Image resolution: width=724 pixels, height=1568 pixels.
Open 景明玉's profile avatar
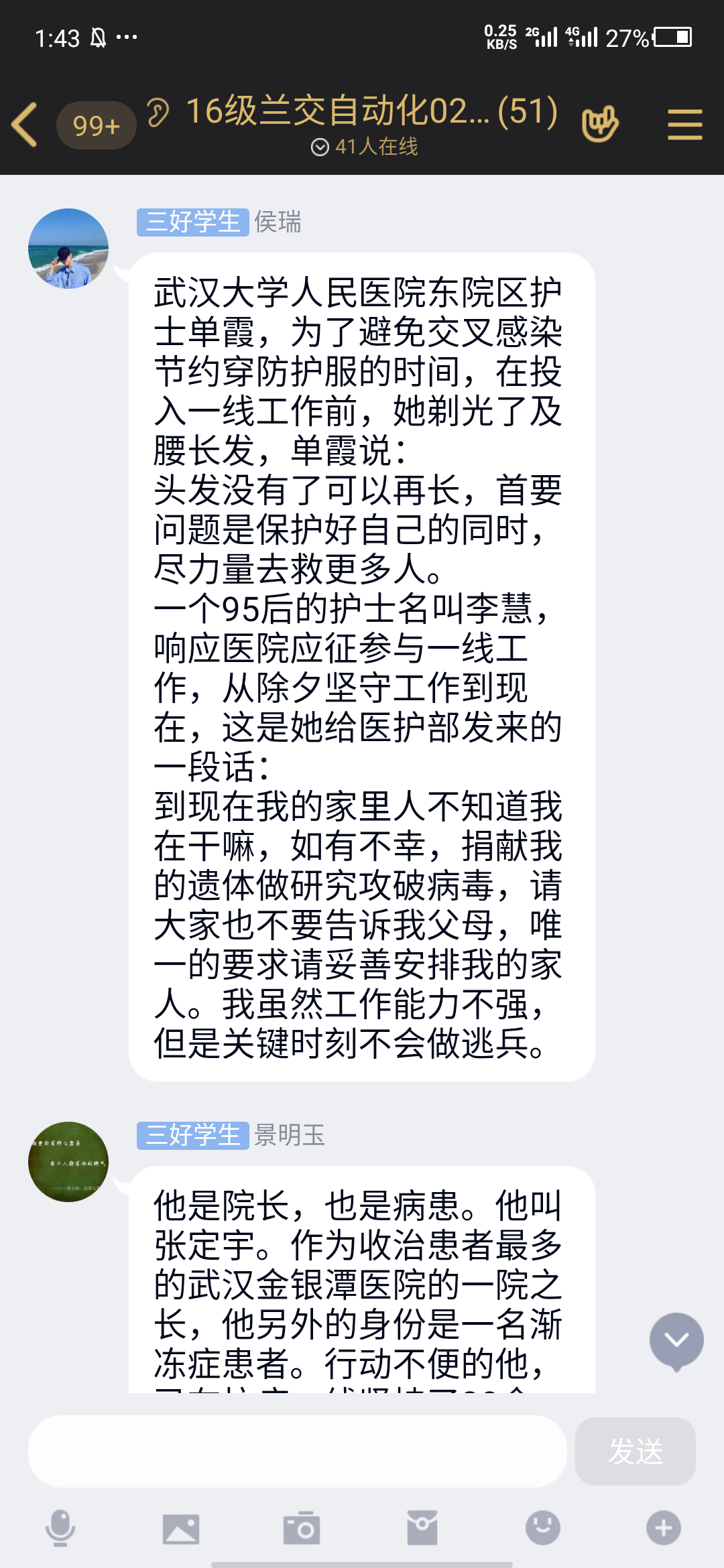point(68,1161)
